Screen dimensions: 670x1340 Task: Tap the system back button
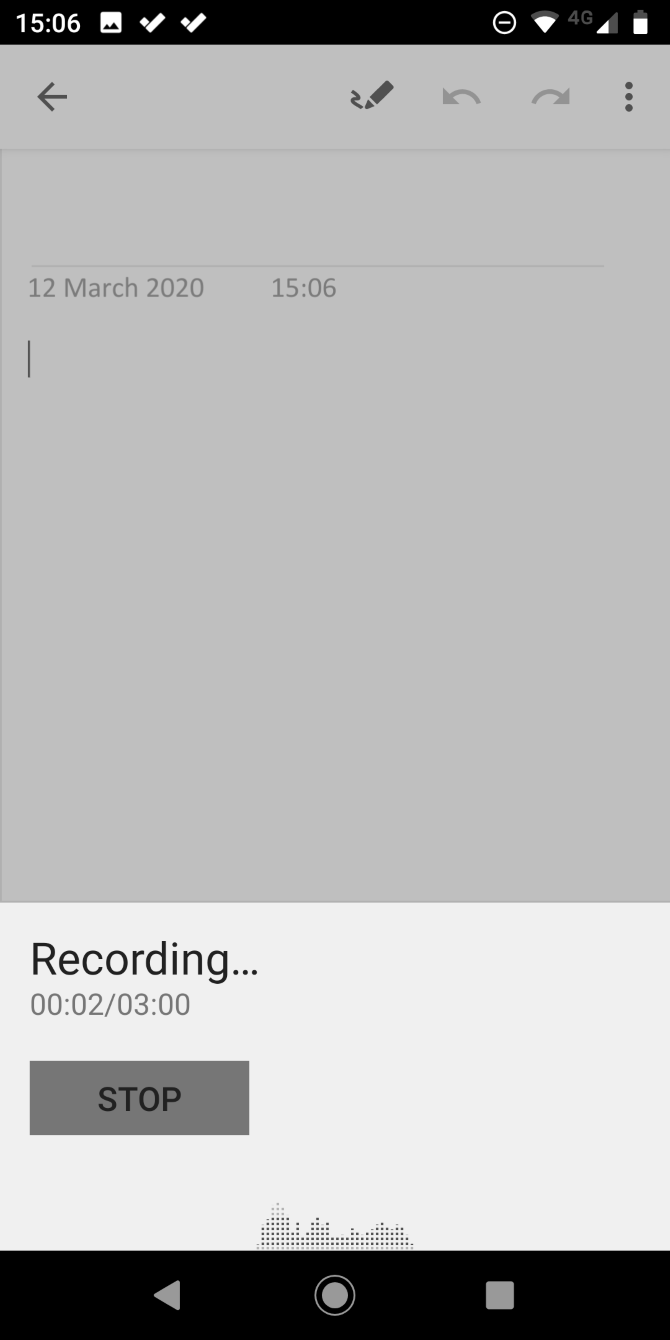click(x=167, y=1295)
